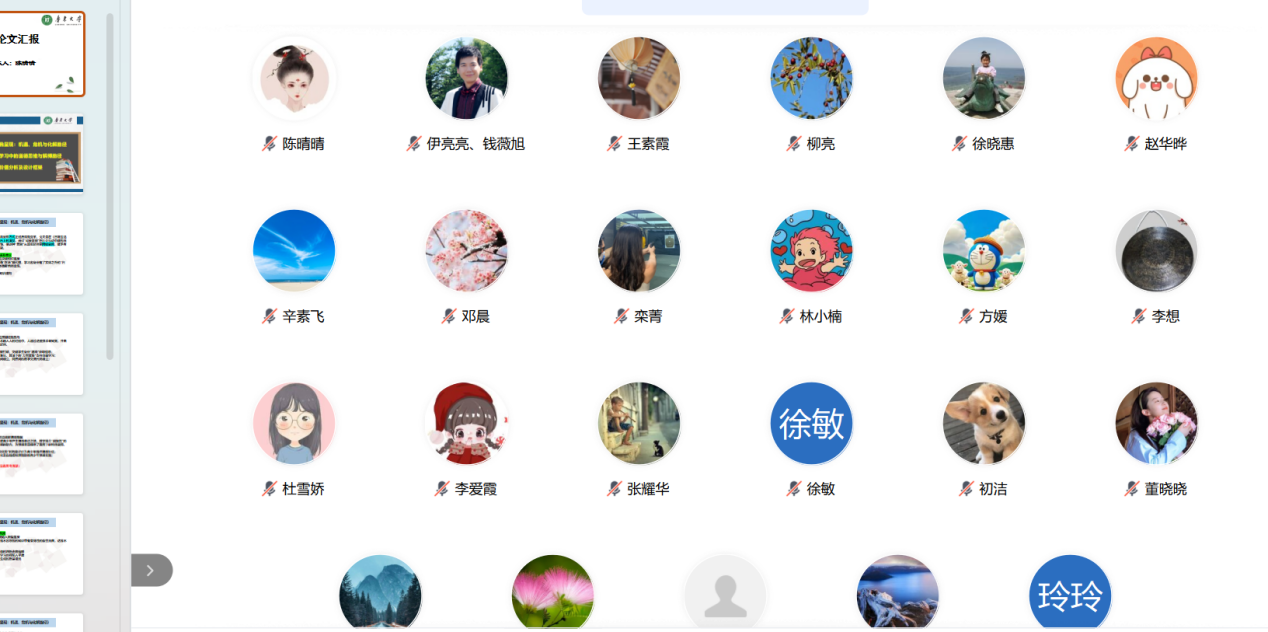Tap 董晓晓's participant tile
Screen dimensions: 1268x632
tap(1156, 424)
